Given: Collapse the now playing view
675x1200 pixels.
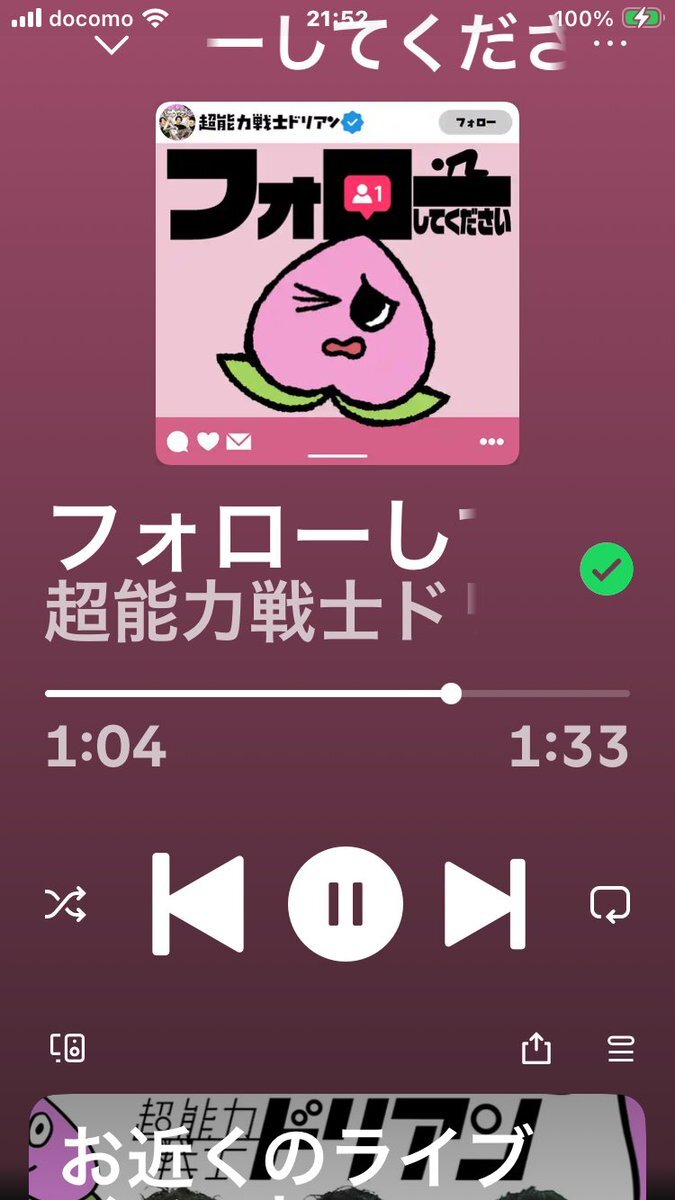Looking at the screenshot, I should 112,45.
